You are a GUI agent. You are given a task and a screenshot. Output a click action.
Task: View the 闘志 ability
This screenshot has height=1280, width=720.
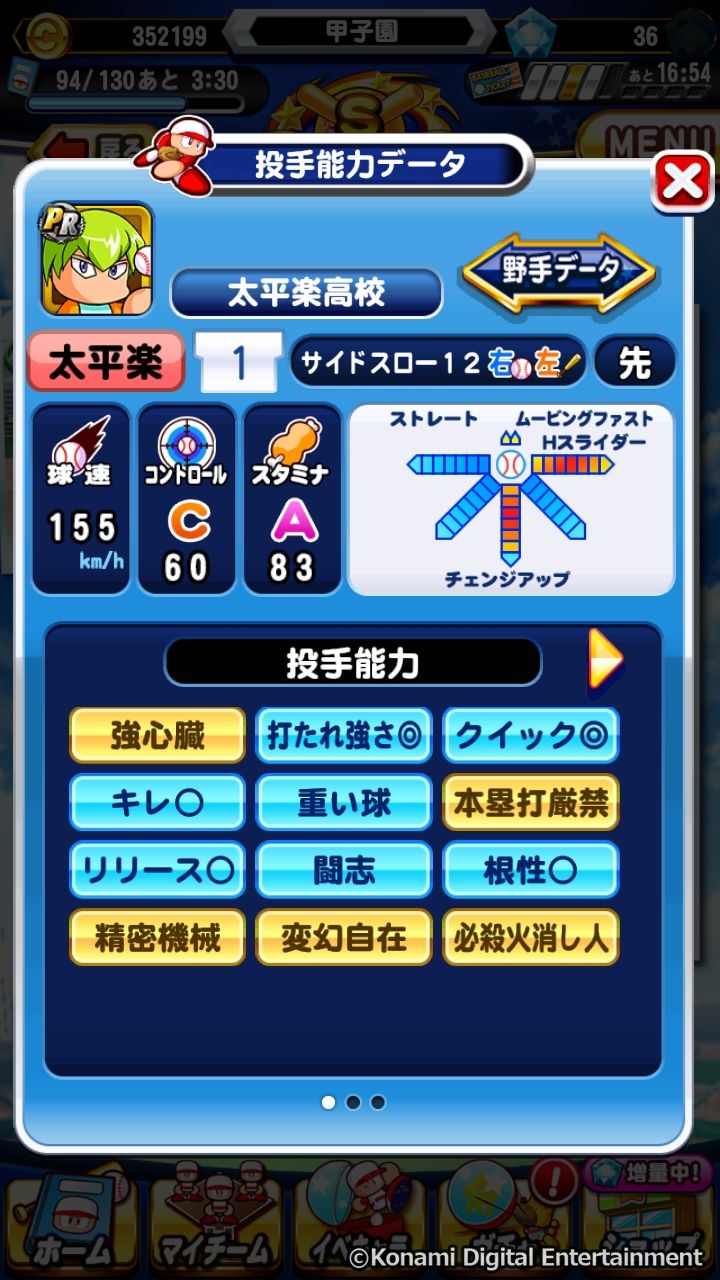[x=344, y=870]
